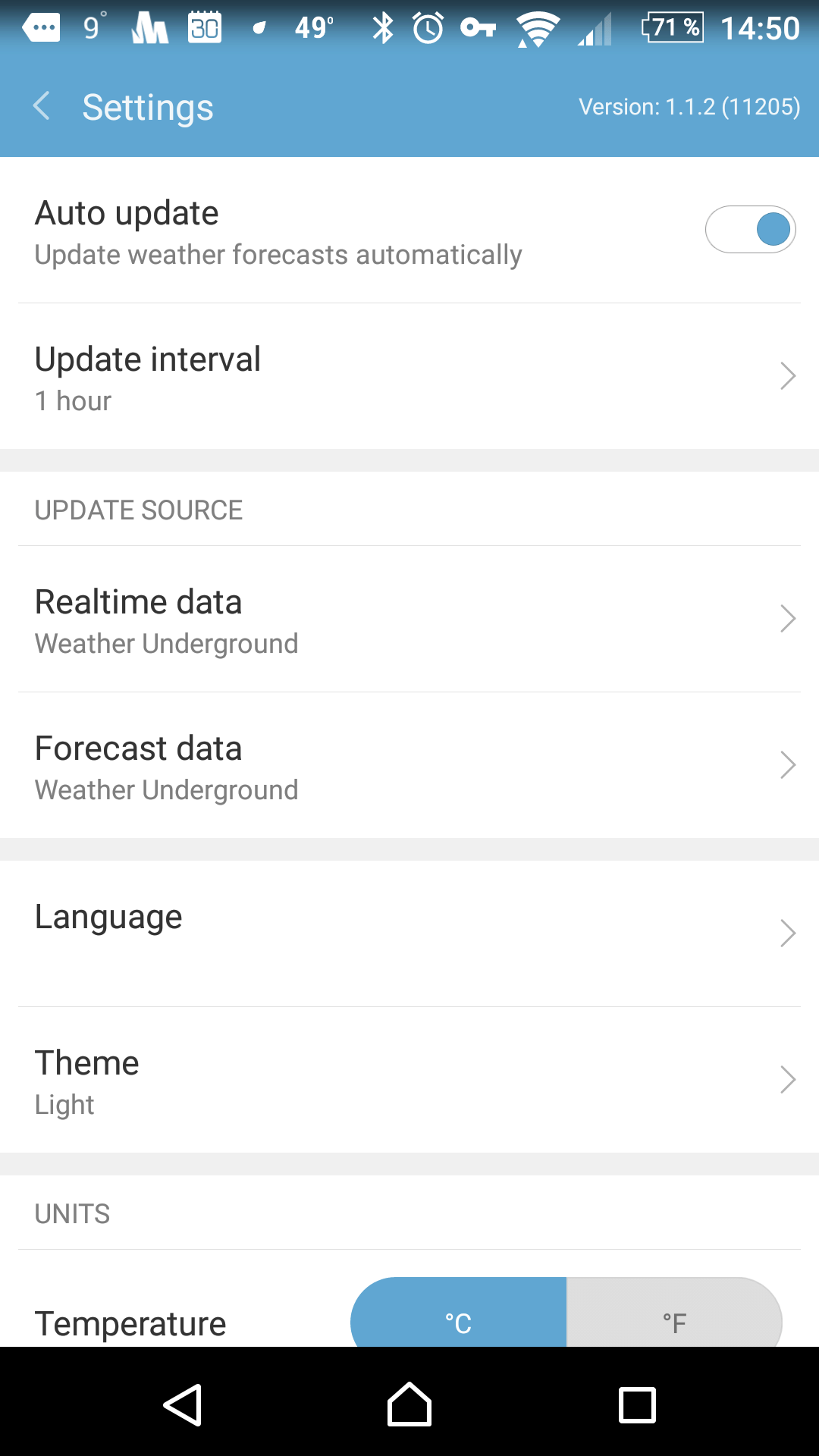Switch the temperature unit to °F
The width and height of the screenshot is (819, 1456).
(x=674, y=1313)
